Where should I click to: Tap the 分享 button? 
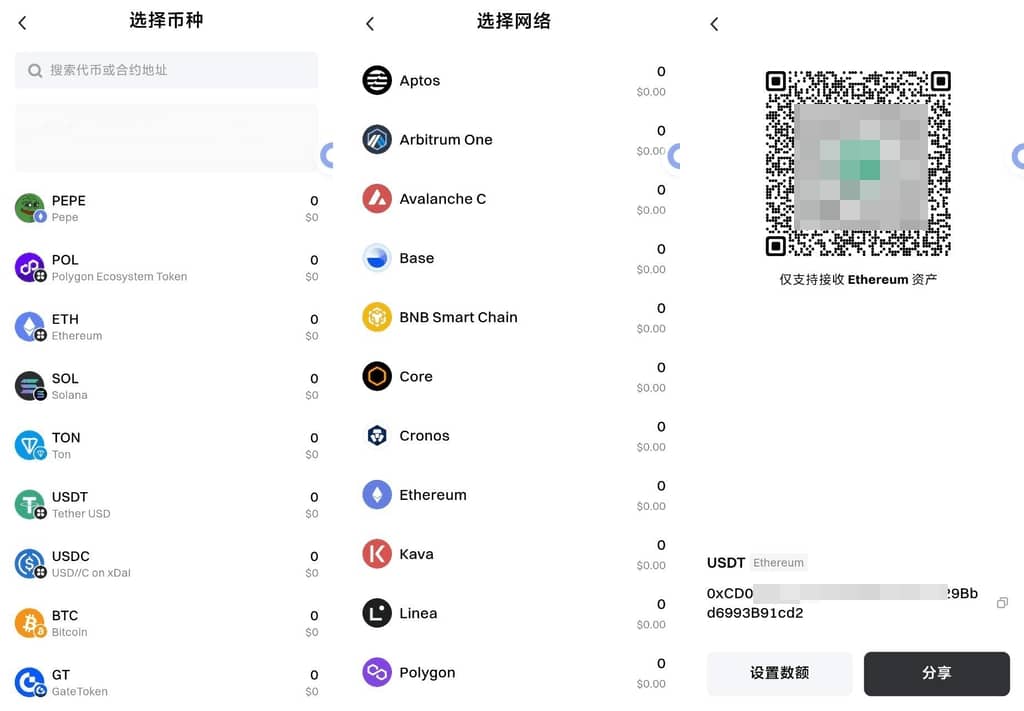tap(936, 673)
